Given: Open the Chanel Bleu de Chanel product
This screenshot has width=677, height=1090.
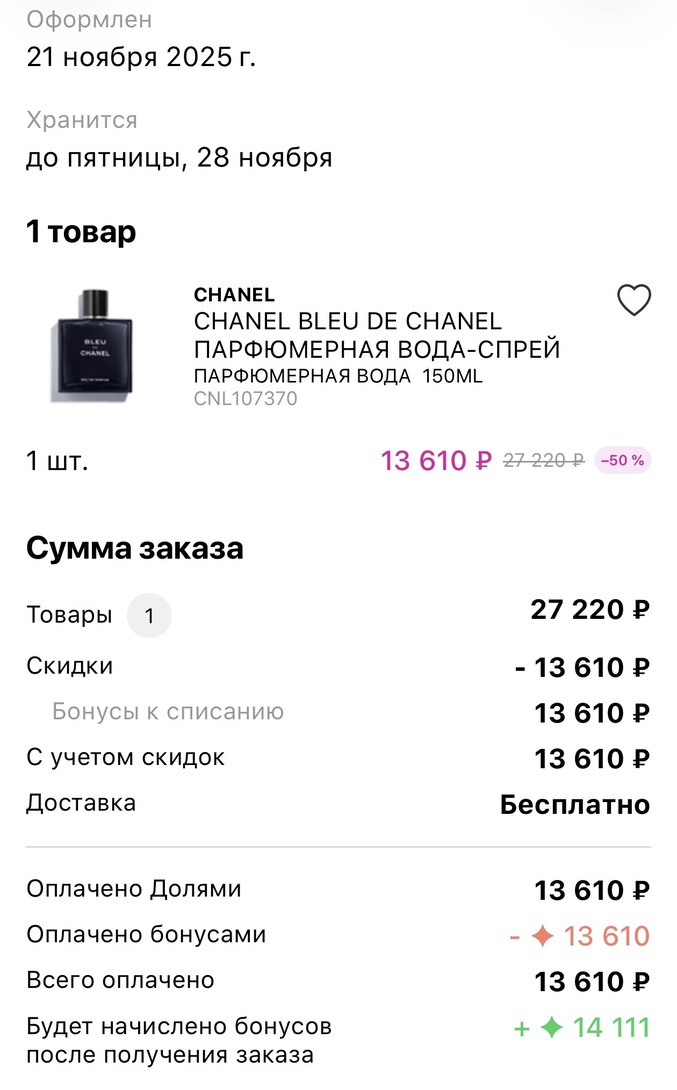Looking at the screenshot, I should point(377,336).
